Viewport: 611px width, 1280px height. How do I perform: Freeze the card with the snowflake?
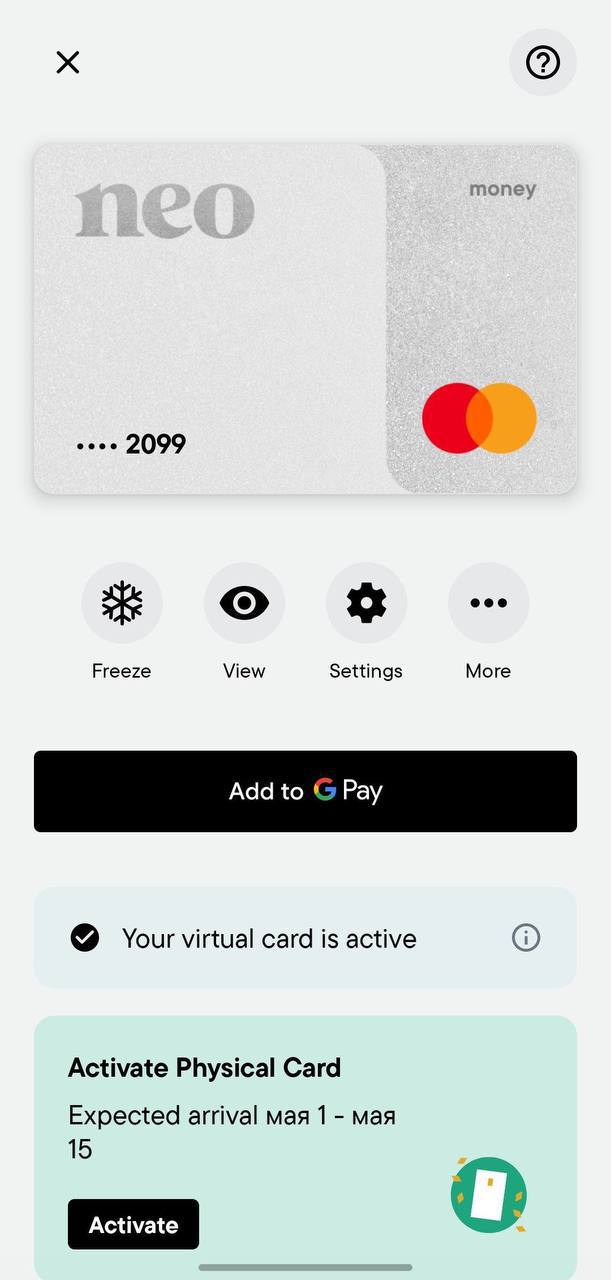(122, 603)
